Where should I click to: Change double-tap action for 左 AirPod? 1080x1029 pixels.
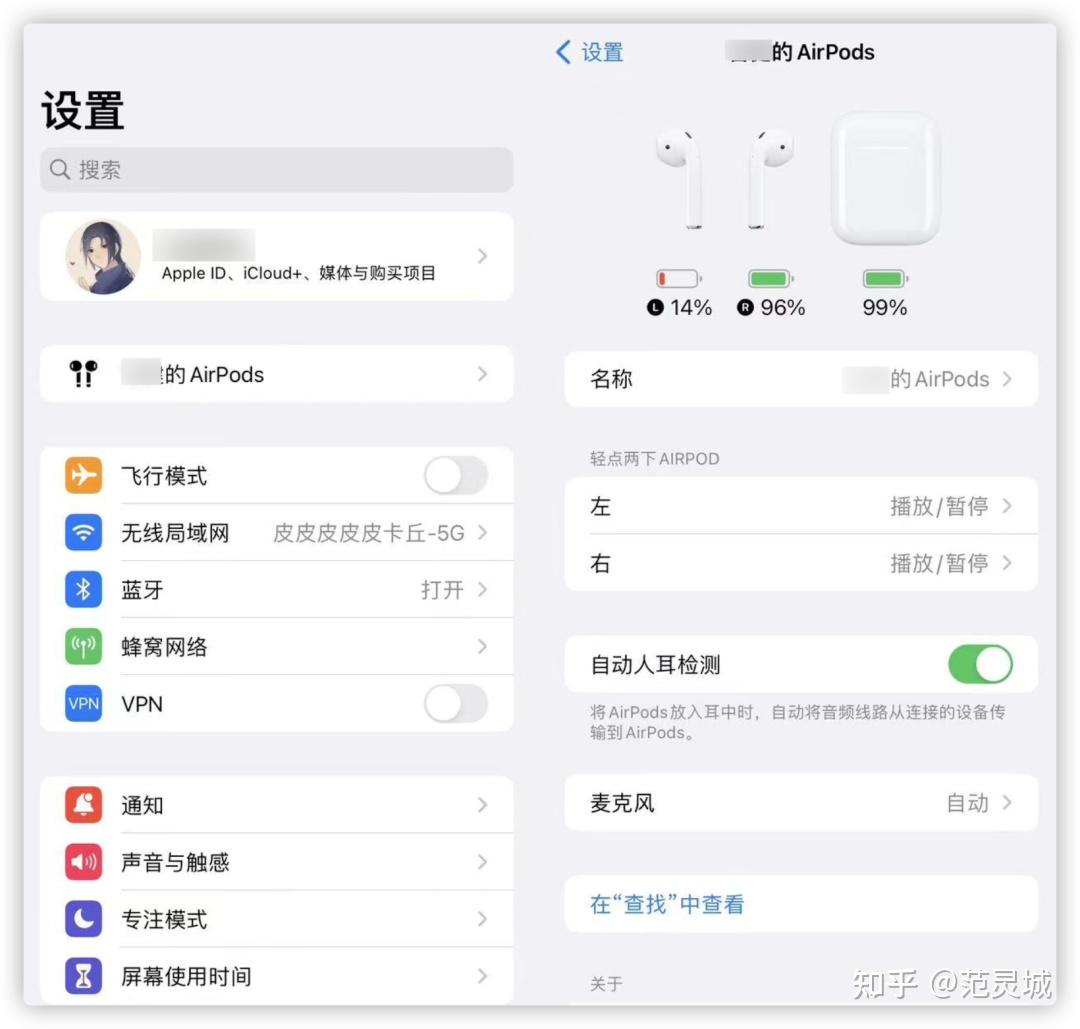tap(800, 507)
